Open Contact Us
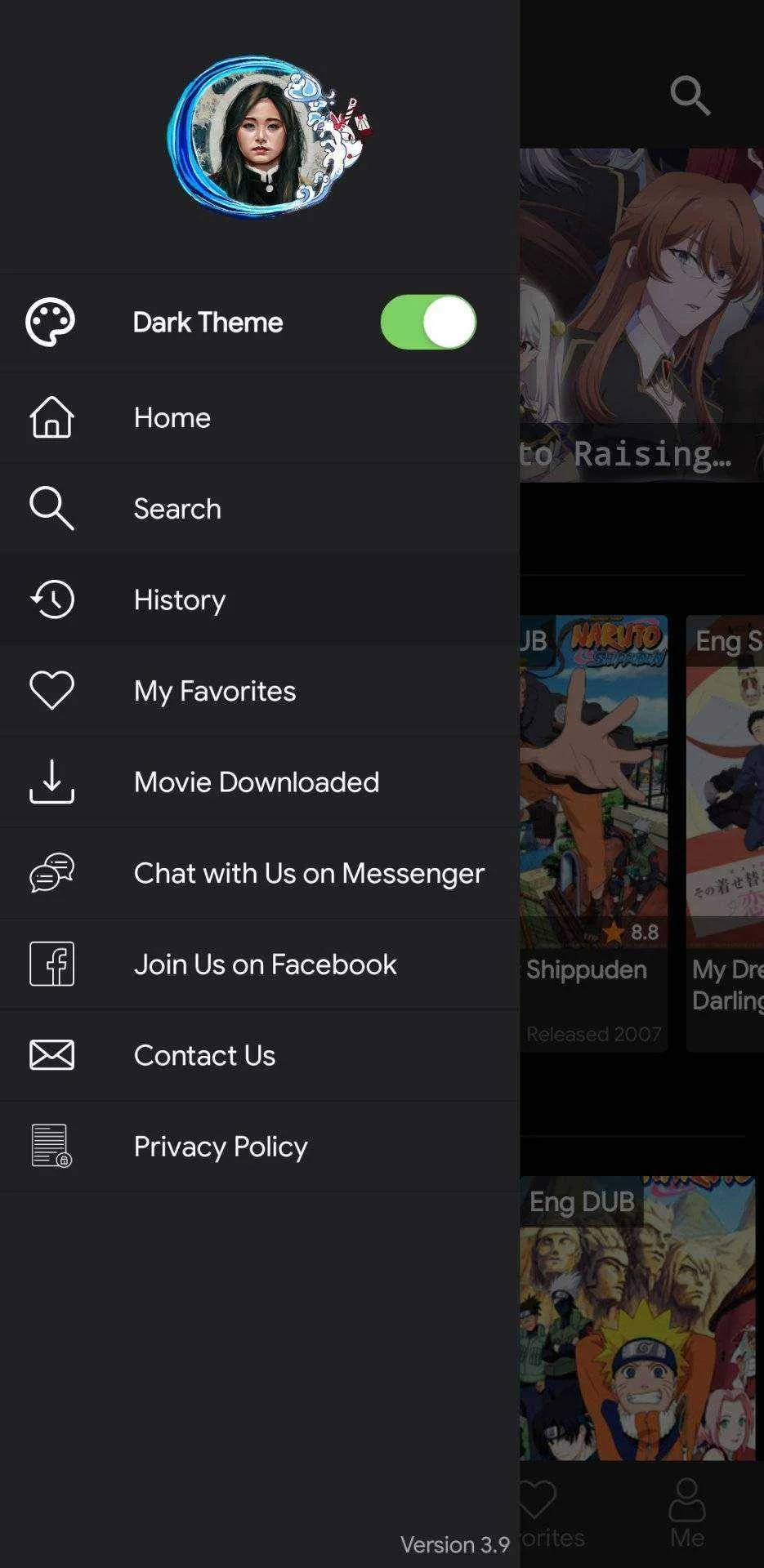764x1568 pixels. tap(260, 1055)
